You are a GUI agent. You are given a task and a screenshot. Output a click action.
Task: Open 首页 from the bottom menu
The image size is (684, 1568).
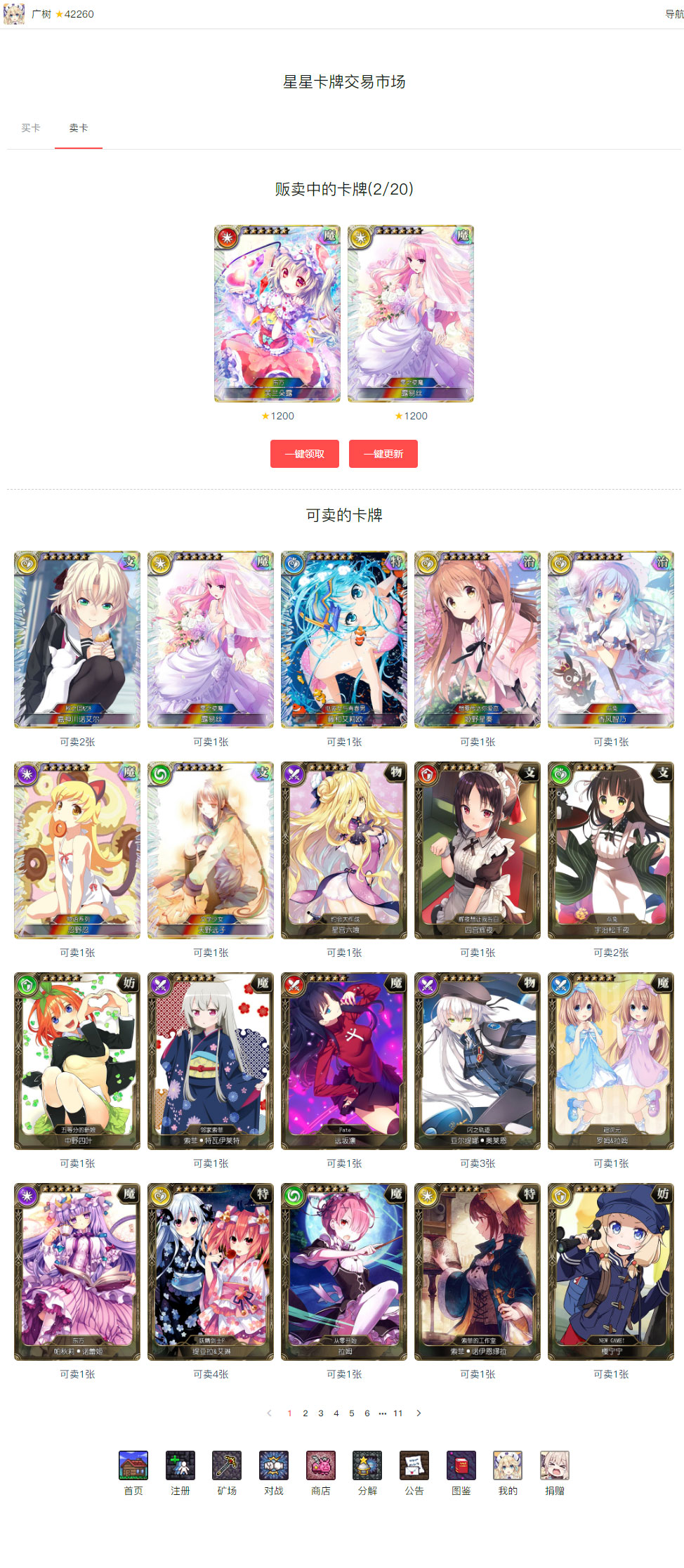(133, 1472)
